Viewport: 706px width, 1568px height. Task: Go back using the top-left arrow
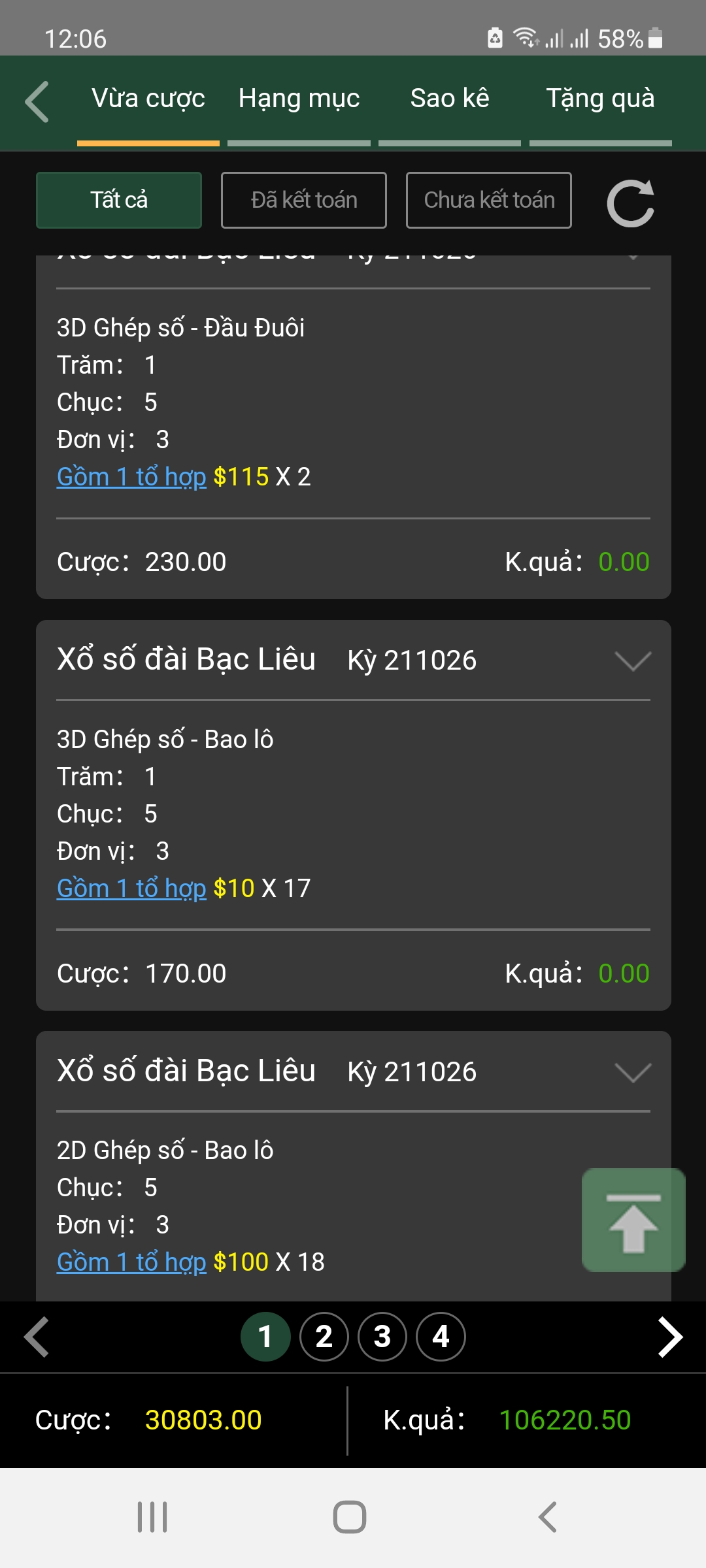(37, 102)
